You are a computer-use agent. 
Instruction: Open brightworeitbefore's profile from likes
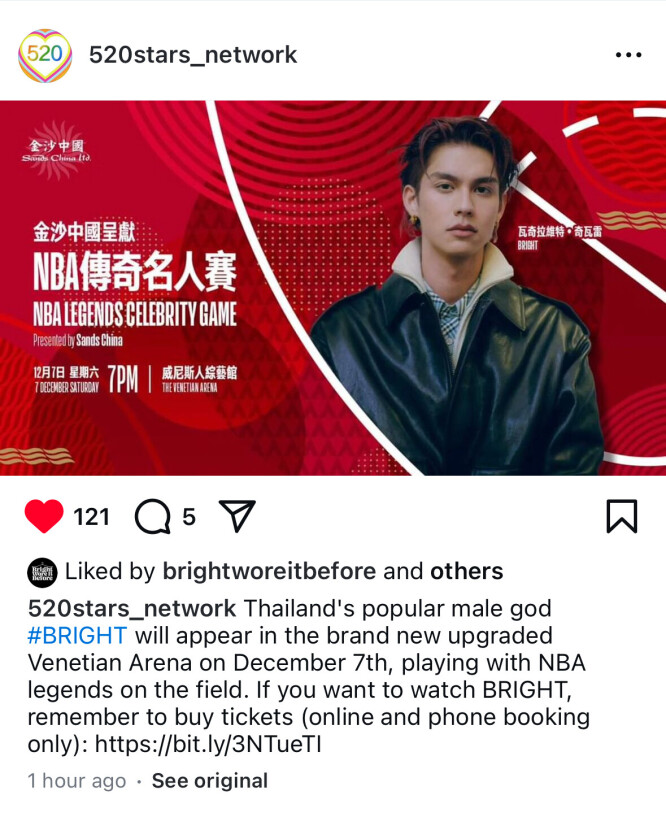coord(269,571)
